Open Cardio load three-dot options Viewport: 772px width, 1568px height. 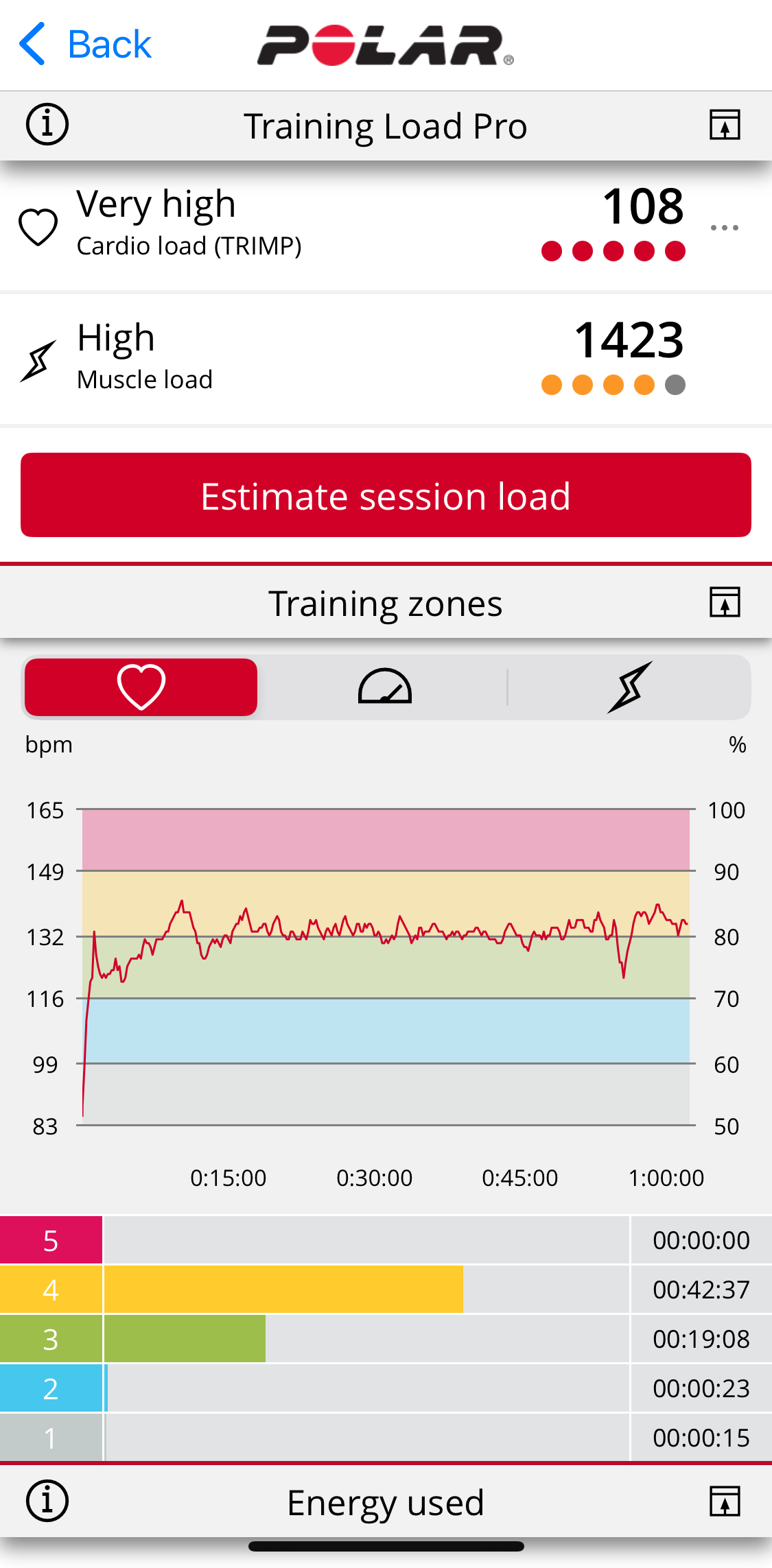pos(725,228)
